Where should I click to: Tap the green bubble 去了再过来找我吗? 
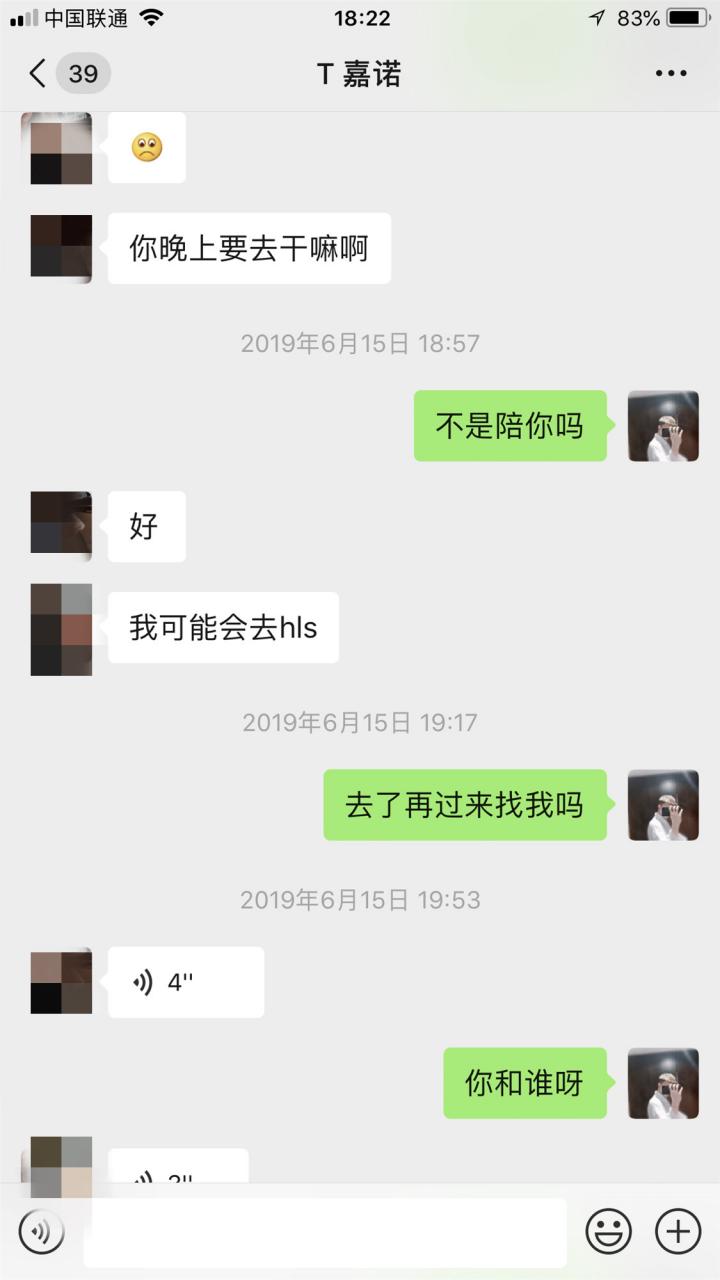464,804
